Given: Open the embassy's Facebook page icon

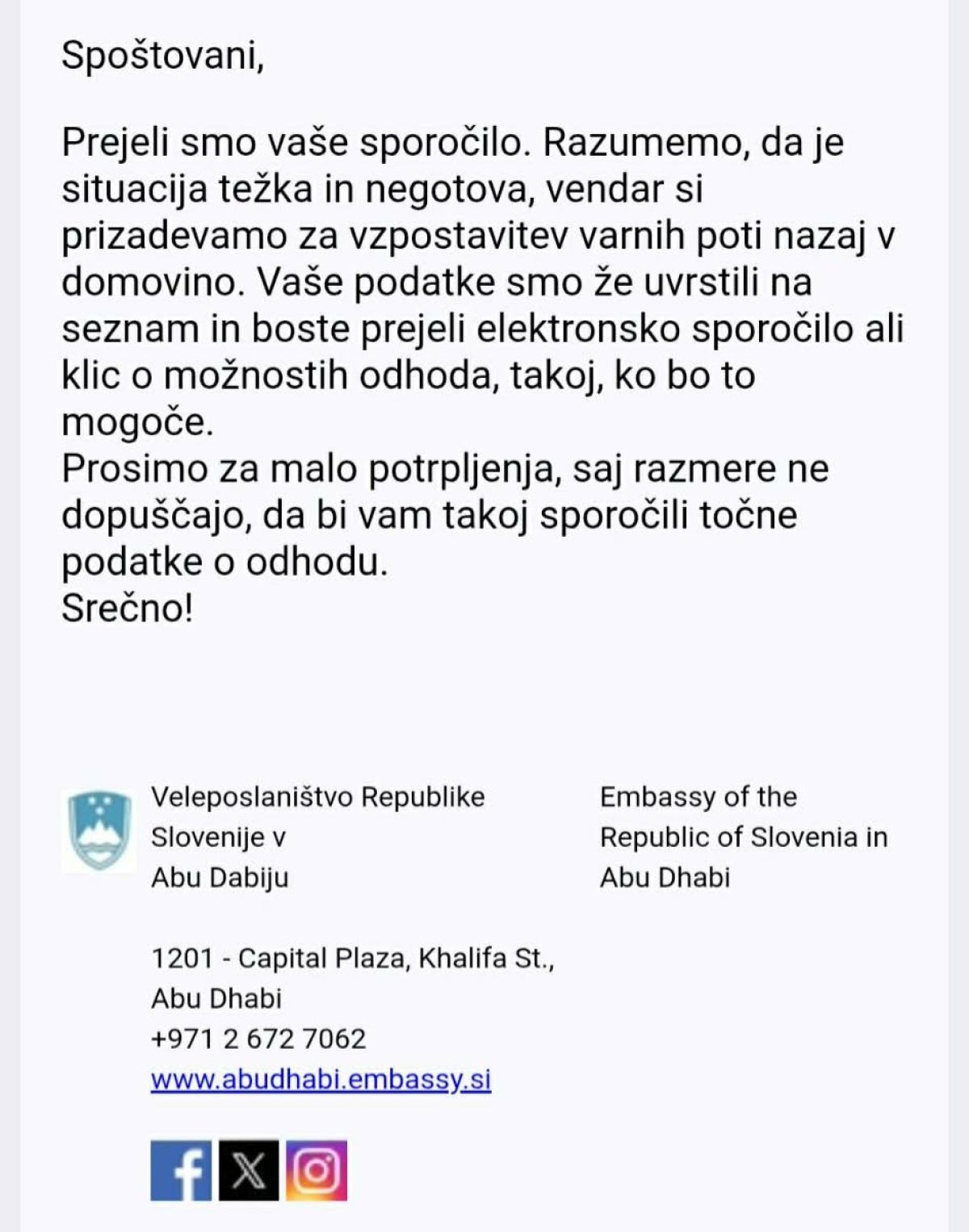Looking at the screenshot, I should (x=181, y=1170).
